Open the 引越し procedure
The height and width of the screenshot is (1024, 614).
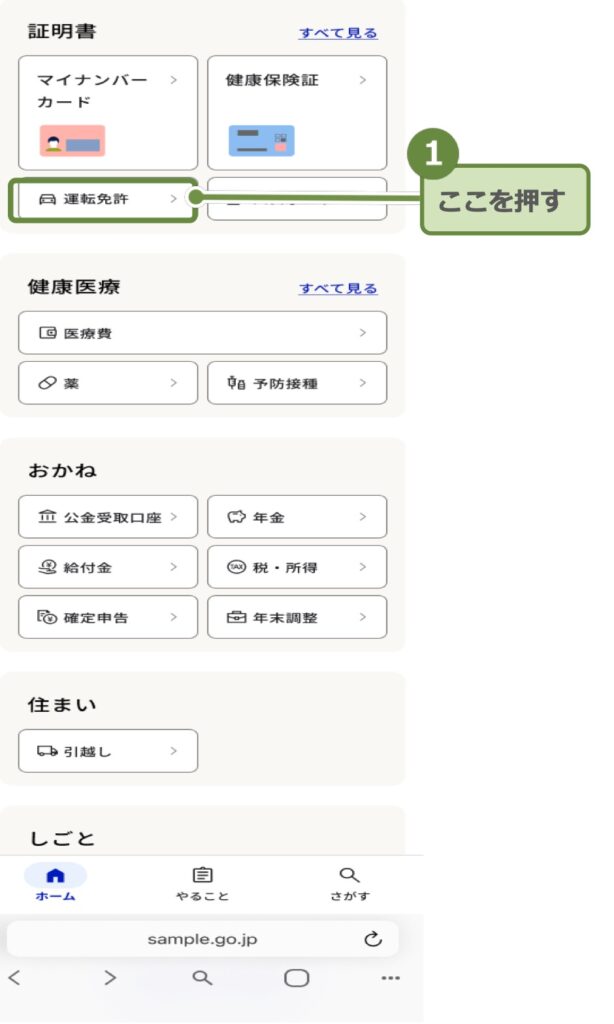point(108,751)
